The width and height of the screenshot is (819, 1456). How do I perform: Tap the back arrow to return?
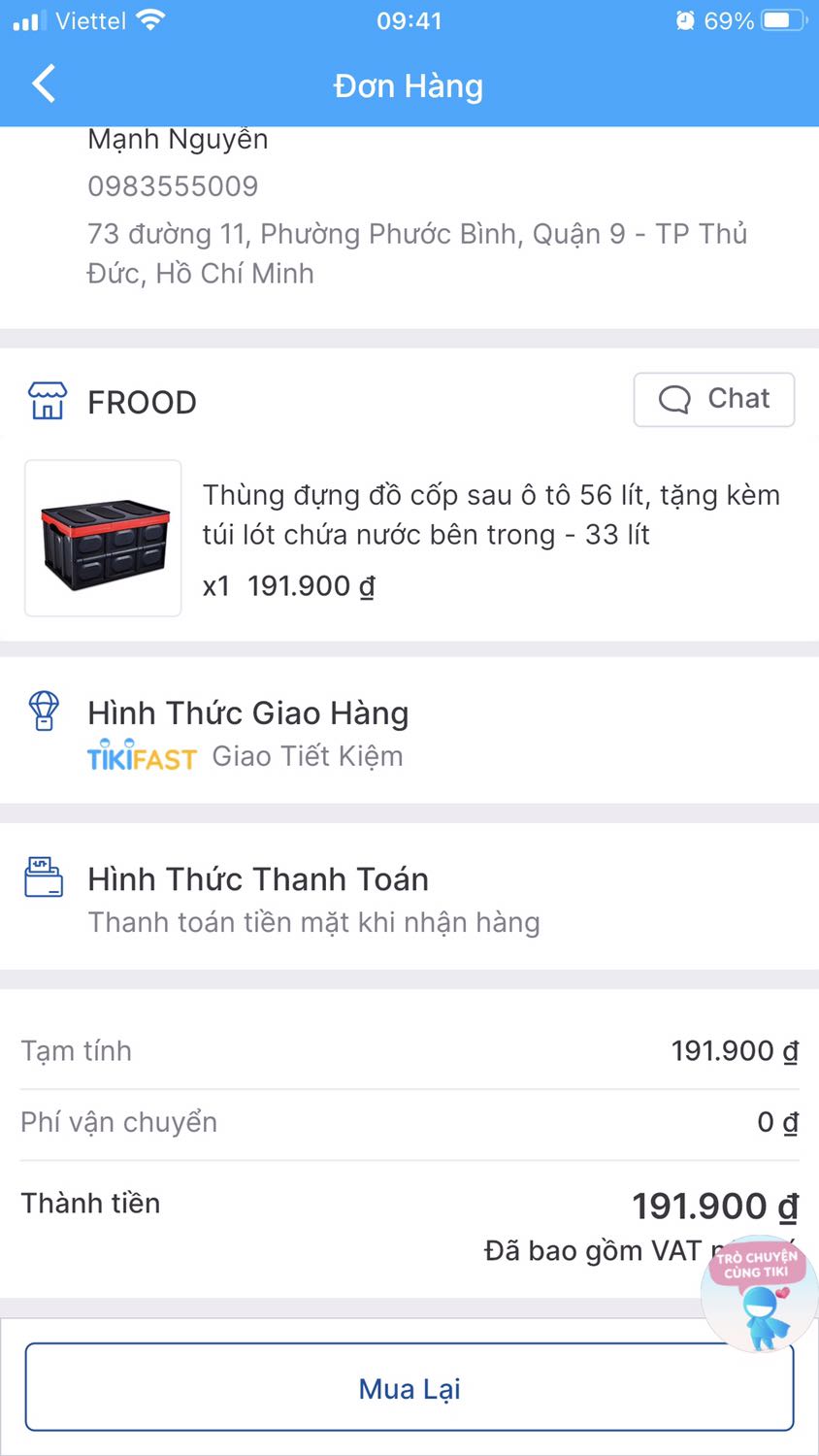[43, 83]
